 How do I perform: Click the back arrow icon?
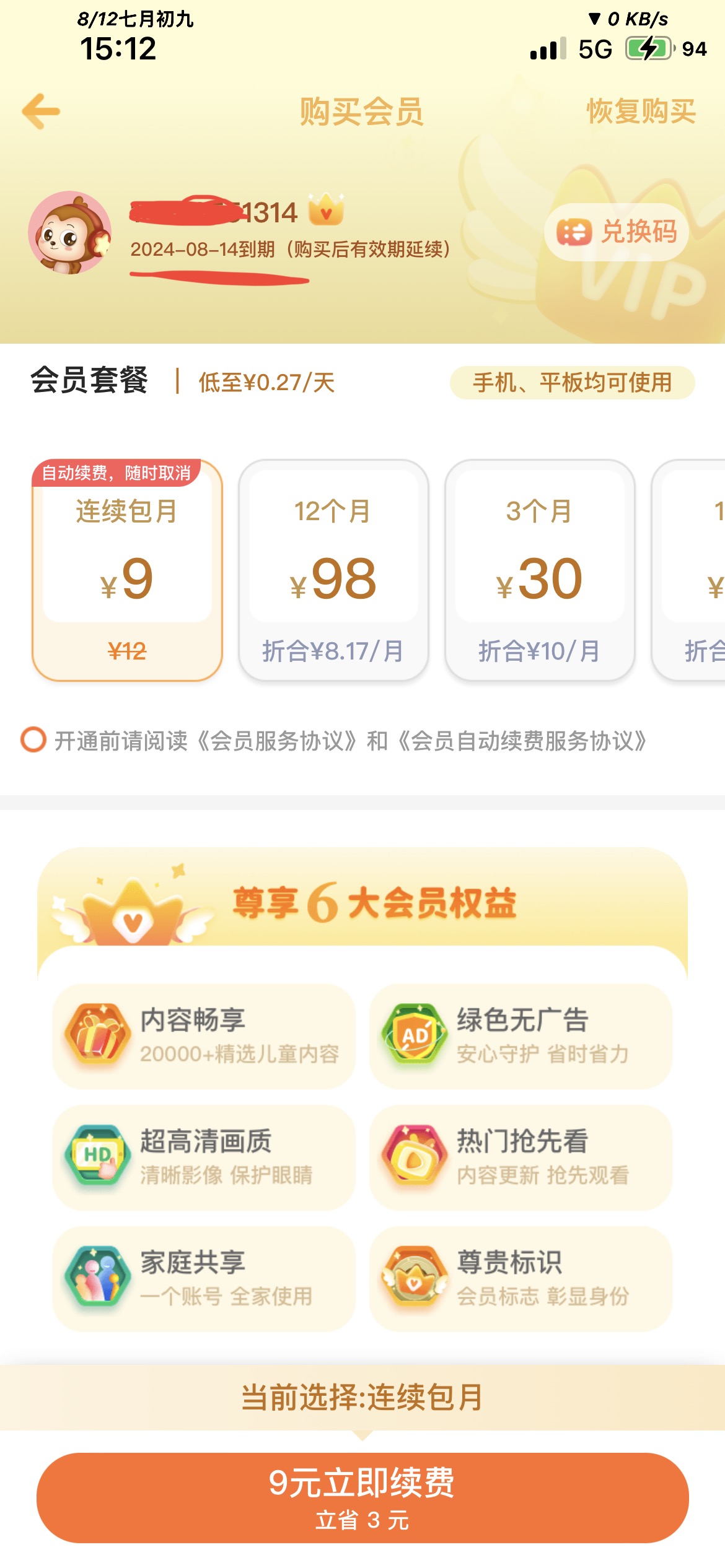tap(39, 111)
